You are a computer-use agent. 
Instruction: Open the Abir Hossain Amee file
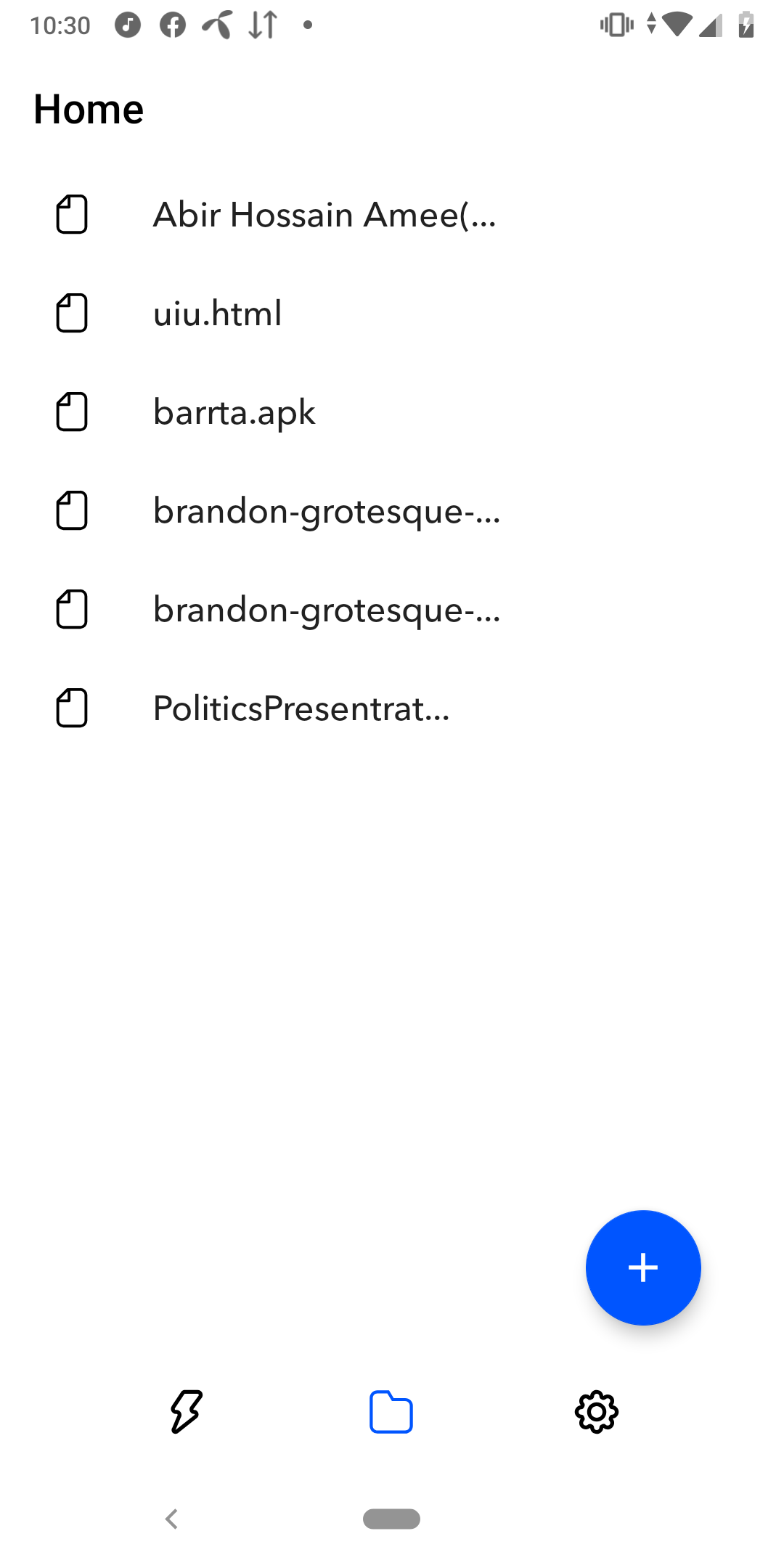(x=324, y=215)
